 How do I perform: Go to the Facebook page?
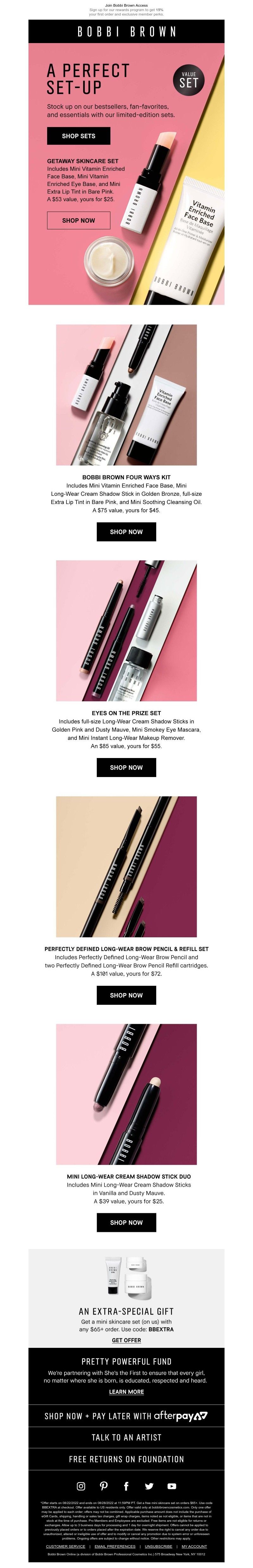[126, 1486]
